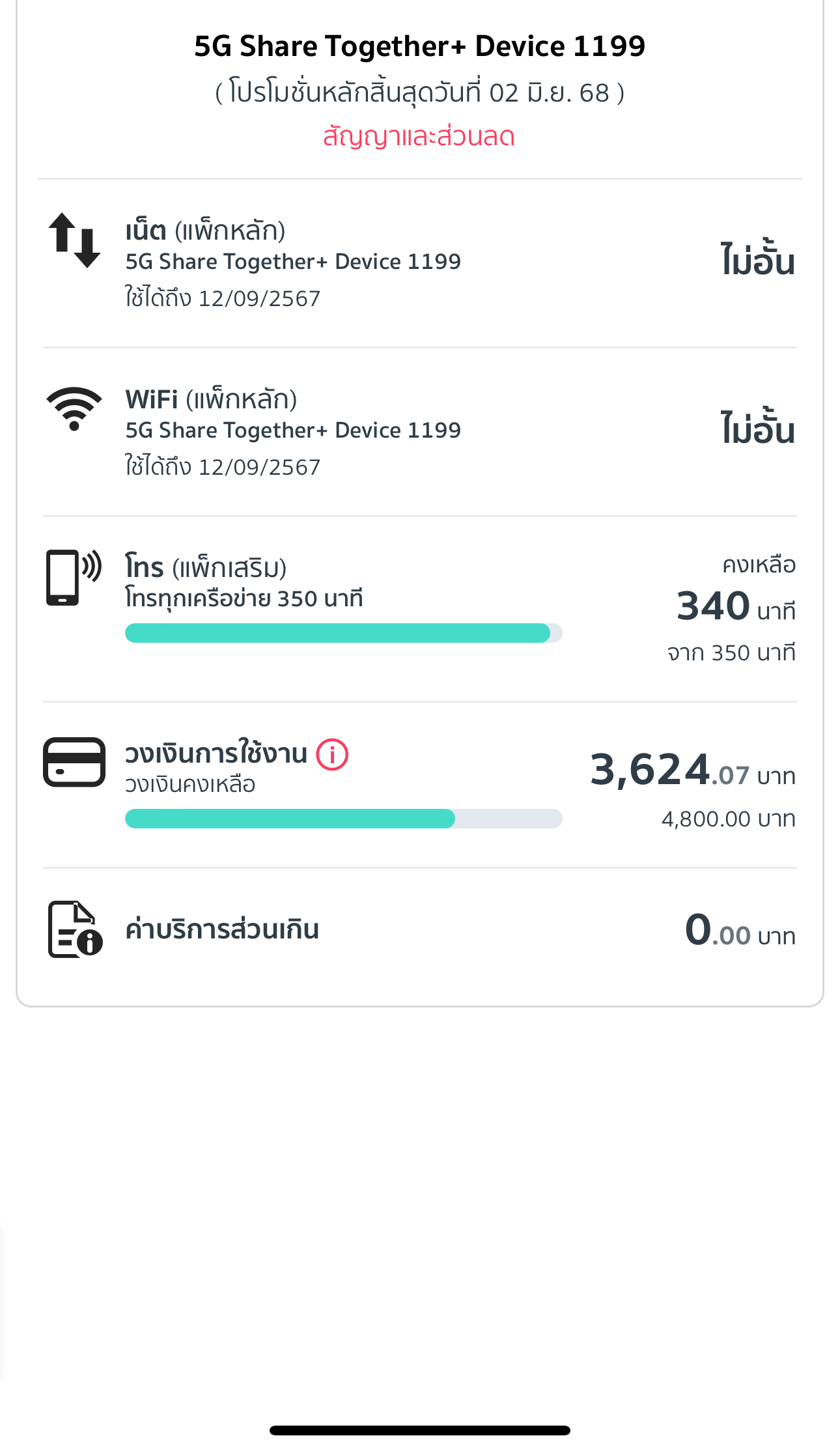Tap the info icon beside วงเงินการใช้งาน
The width and height of the screenshot is (840, 1451).
[x=332, y=755]
